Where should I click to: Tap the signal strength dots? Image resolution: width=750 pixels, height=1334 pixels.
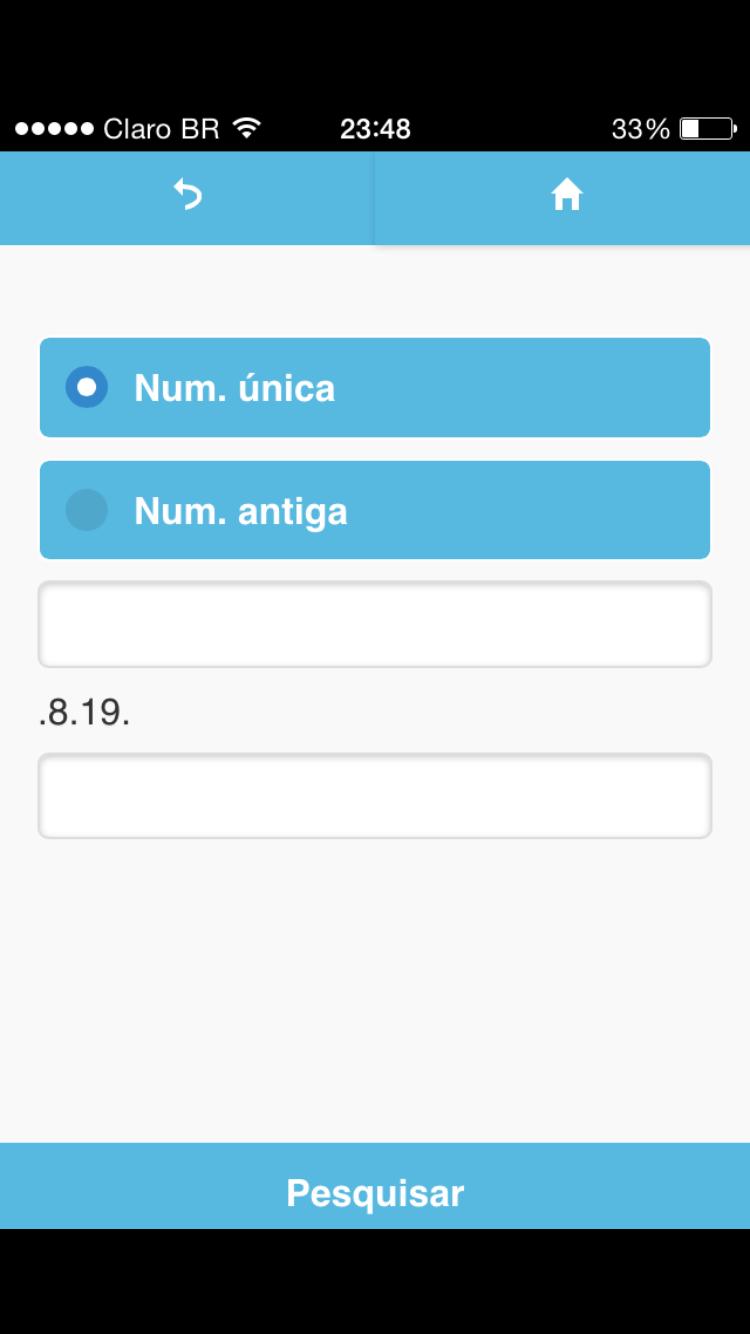point(57,128)
